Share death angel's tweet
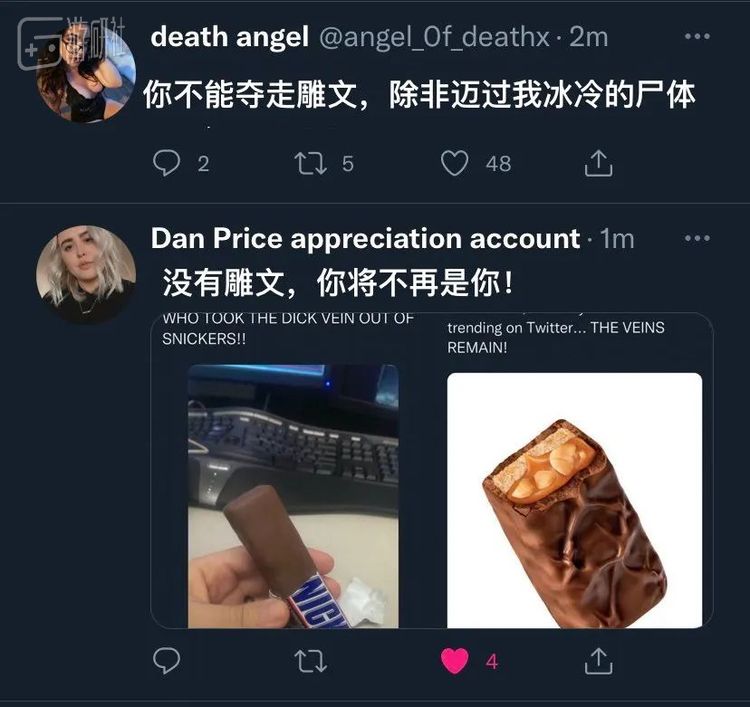Viewport: 750px width, 707px height. click(598, 163)
